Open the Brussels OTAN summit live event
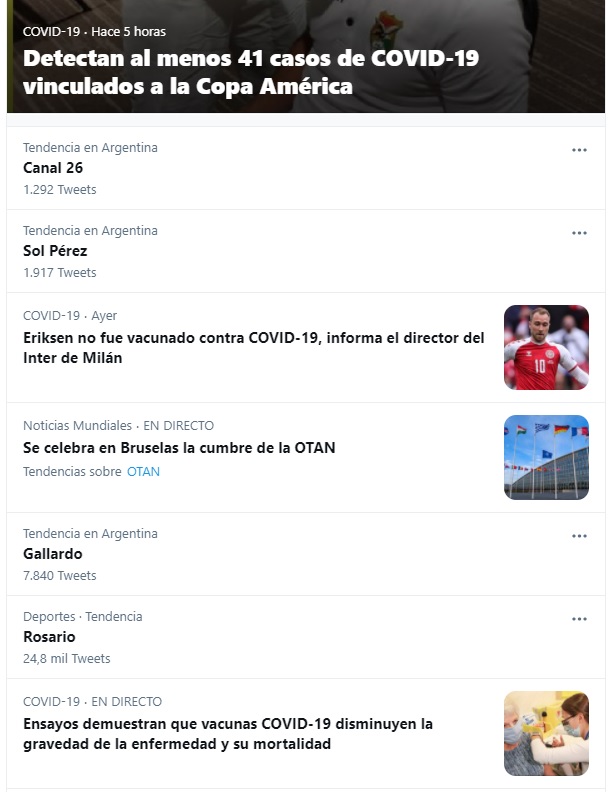 [179, 448]
